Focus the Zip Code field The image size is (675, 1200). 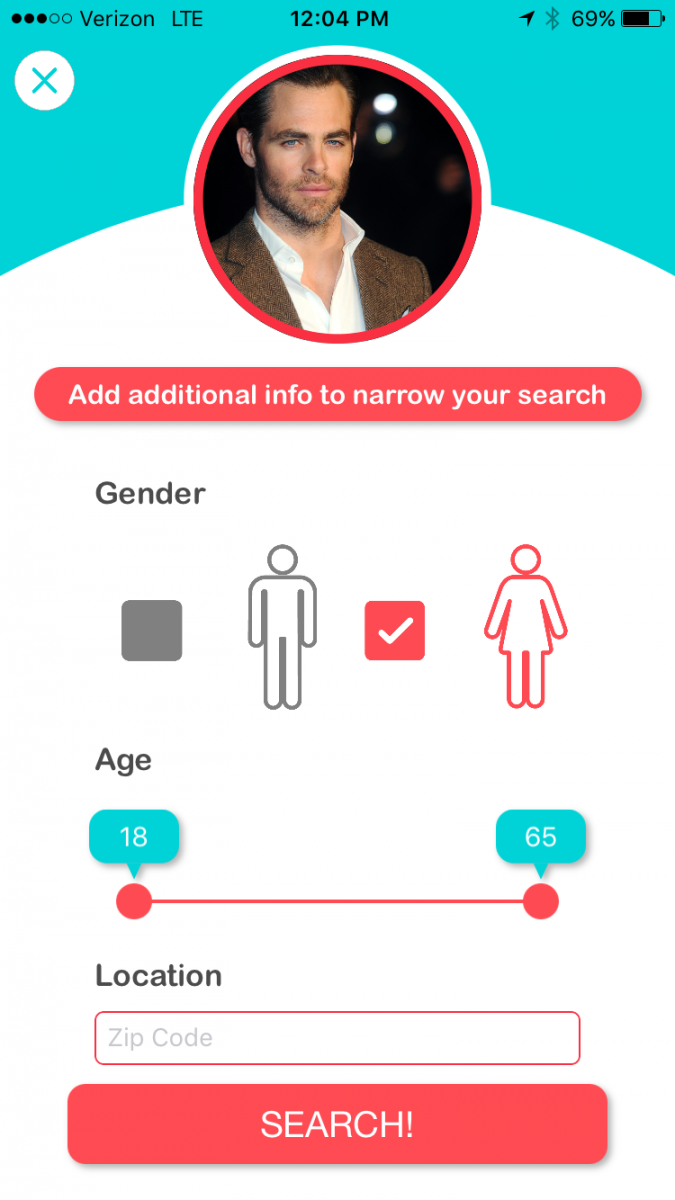(x=337, y=1038)
